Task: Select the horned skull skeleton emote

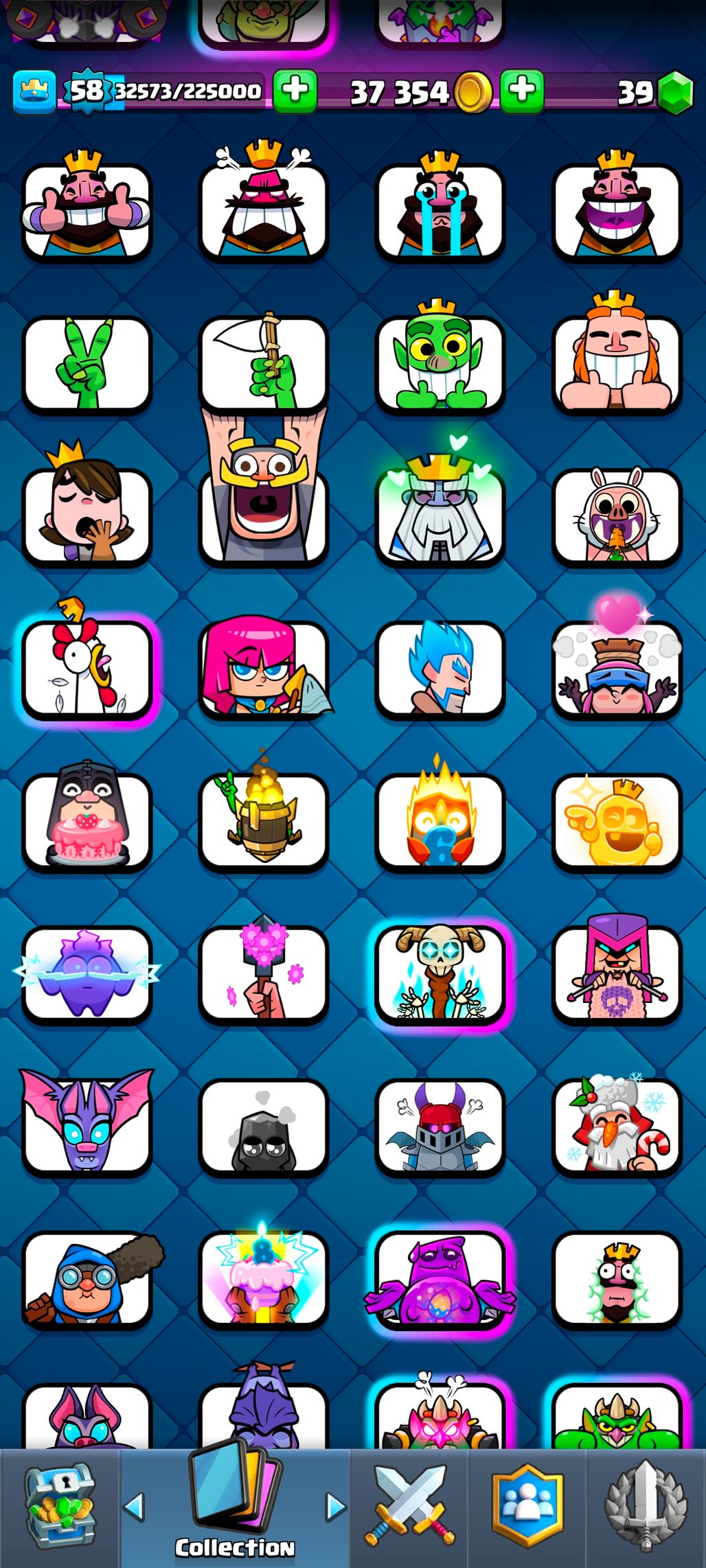Action: (x=440, y=973)
